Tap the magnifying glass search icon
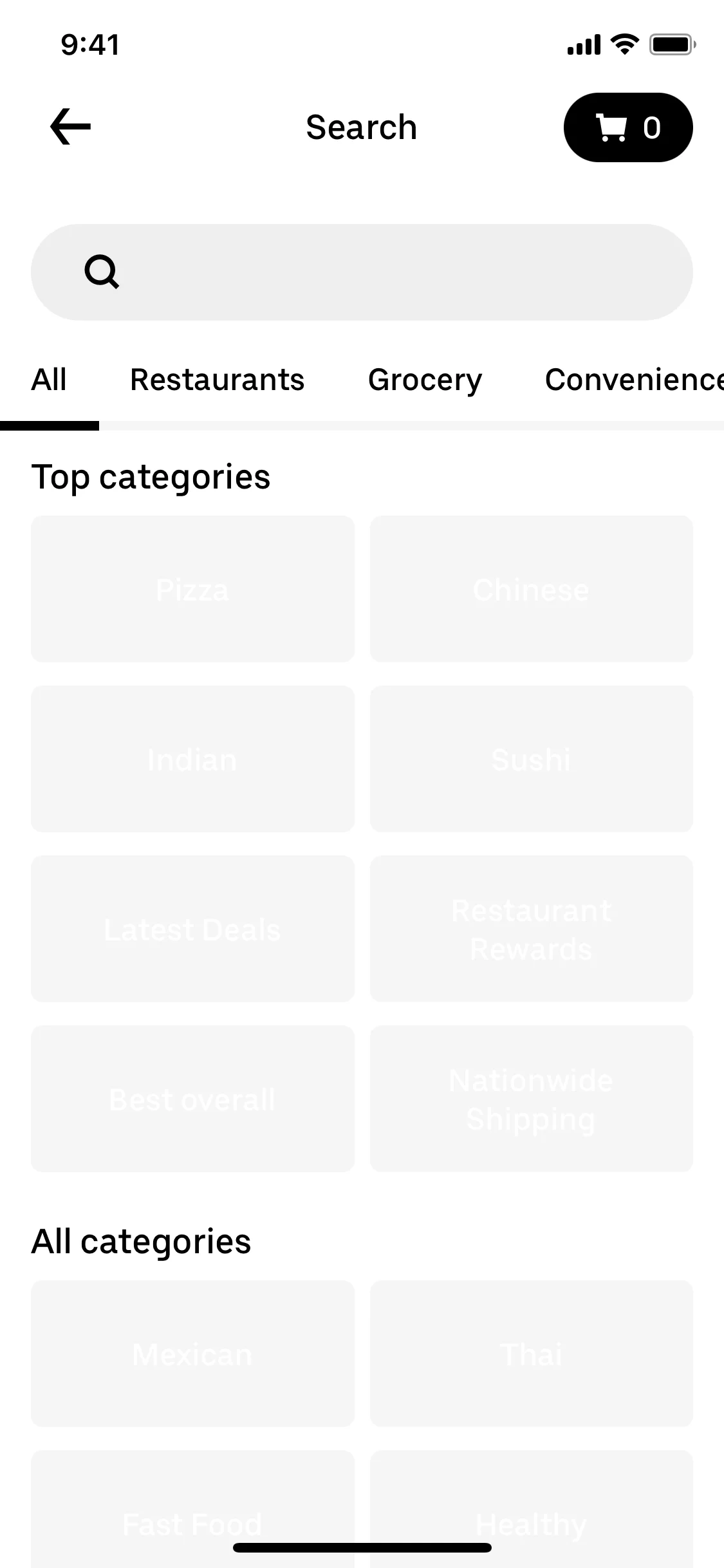 pyautogui.click(x=102, y=271)
